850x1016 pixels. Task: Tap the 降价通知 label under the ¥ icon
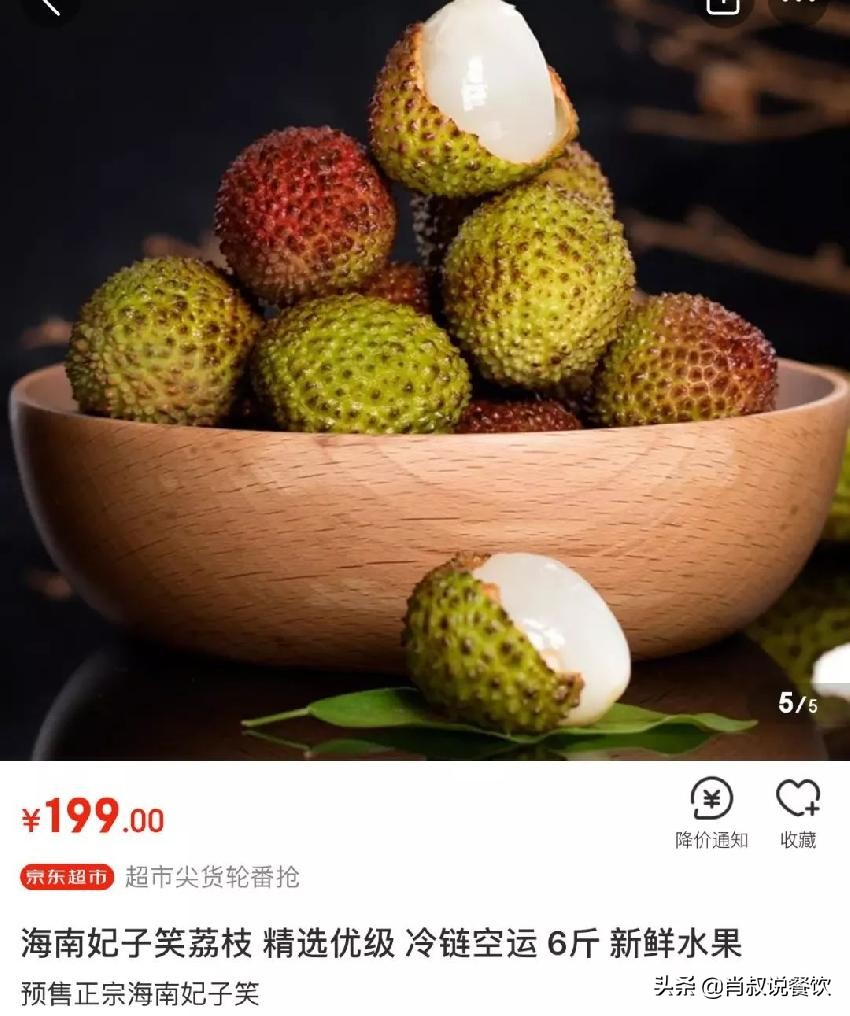(x=709, y=840)
